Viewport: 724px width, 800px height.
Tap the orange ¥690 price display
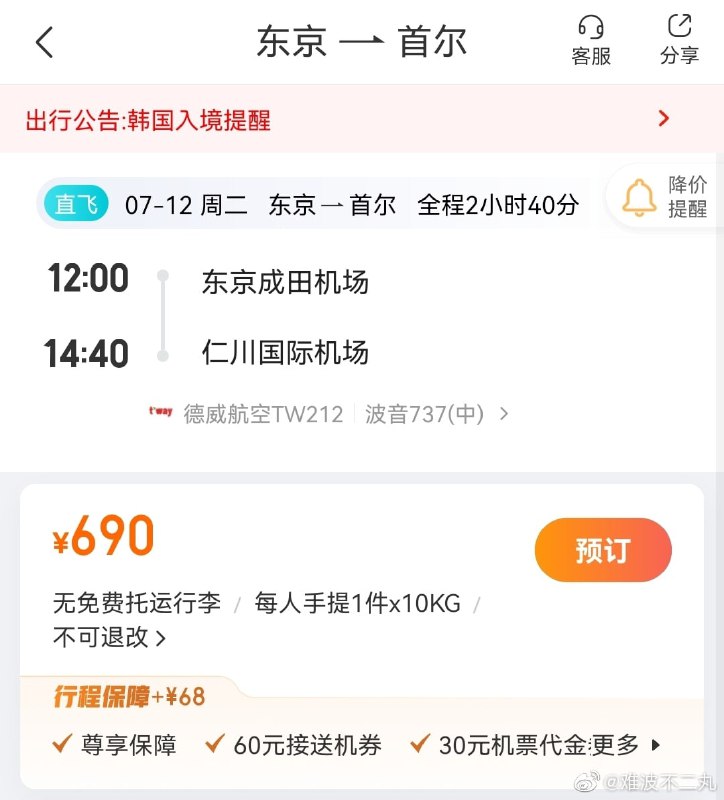101,538
